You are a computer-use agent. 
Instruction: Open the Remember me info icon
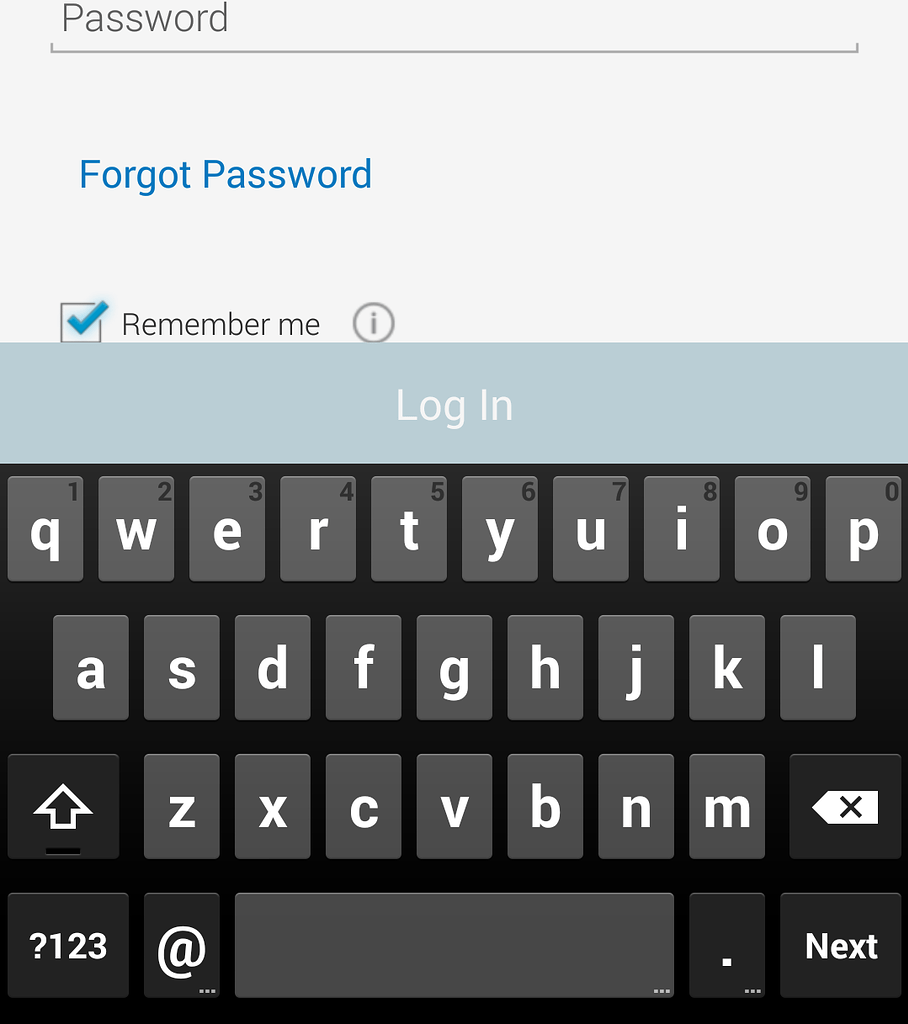tap(373, 324)
